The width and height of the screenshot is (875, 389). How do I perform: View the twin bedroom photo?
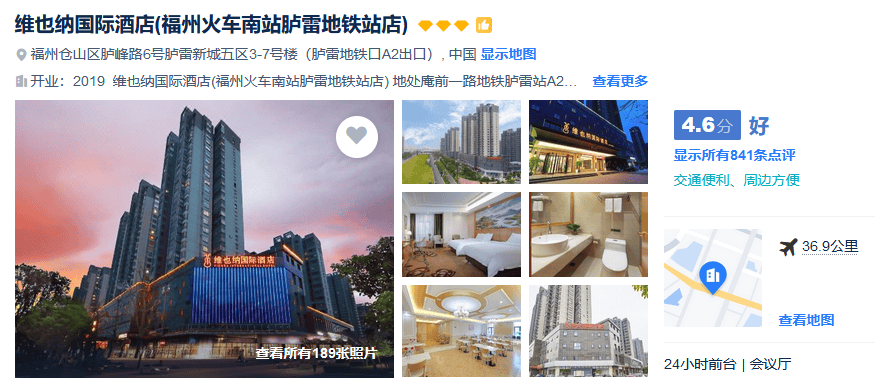[x=461, y=234]
